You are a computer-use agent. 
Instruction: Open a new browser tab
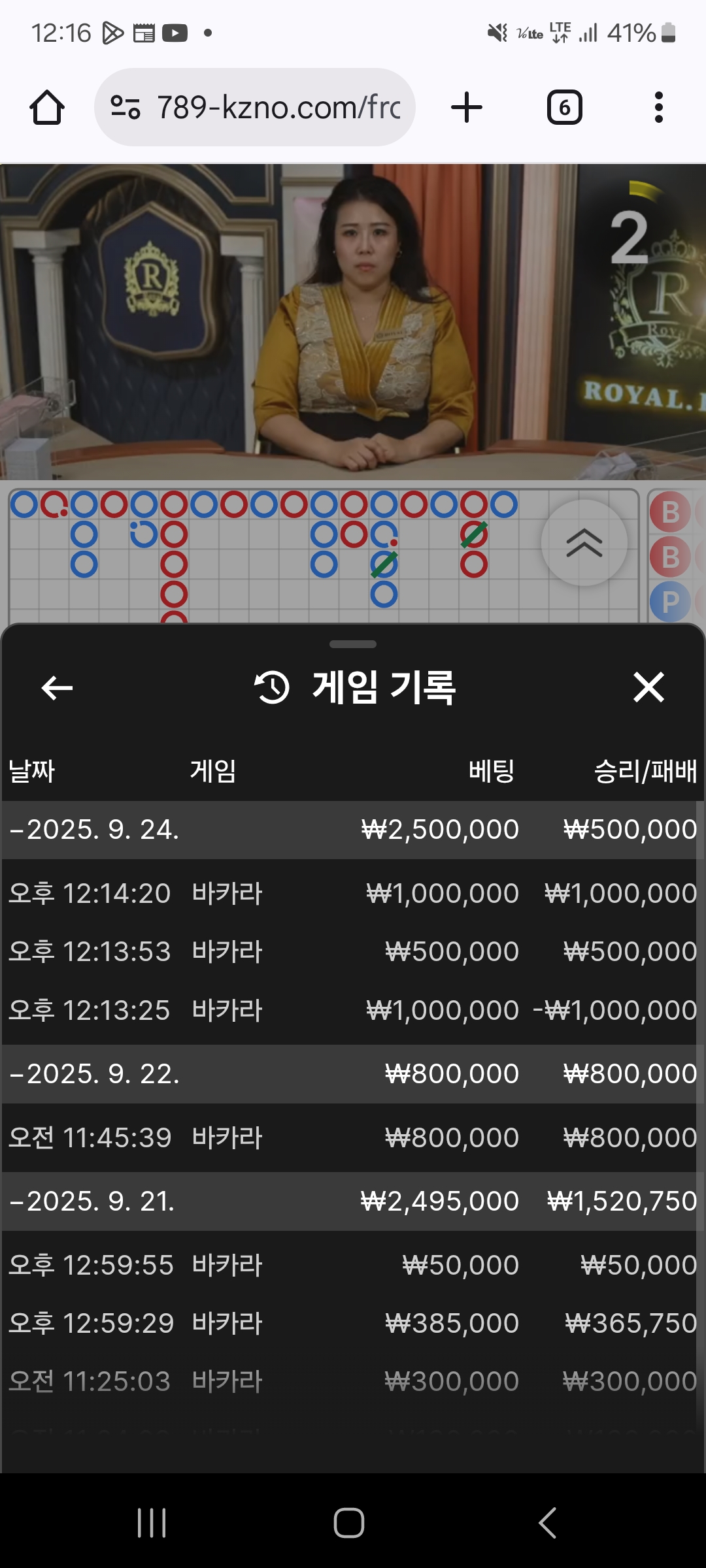coord(467,107)
